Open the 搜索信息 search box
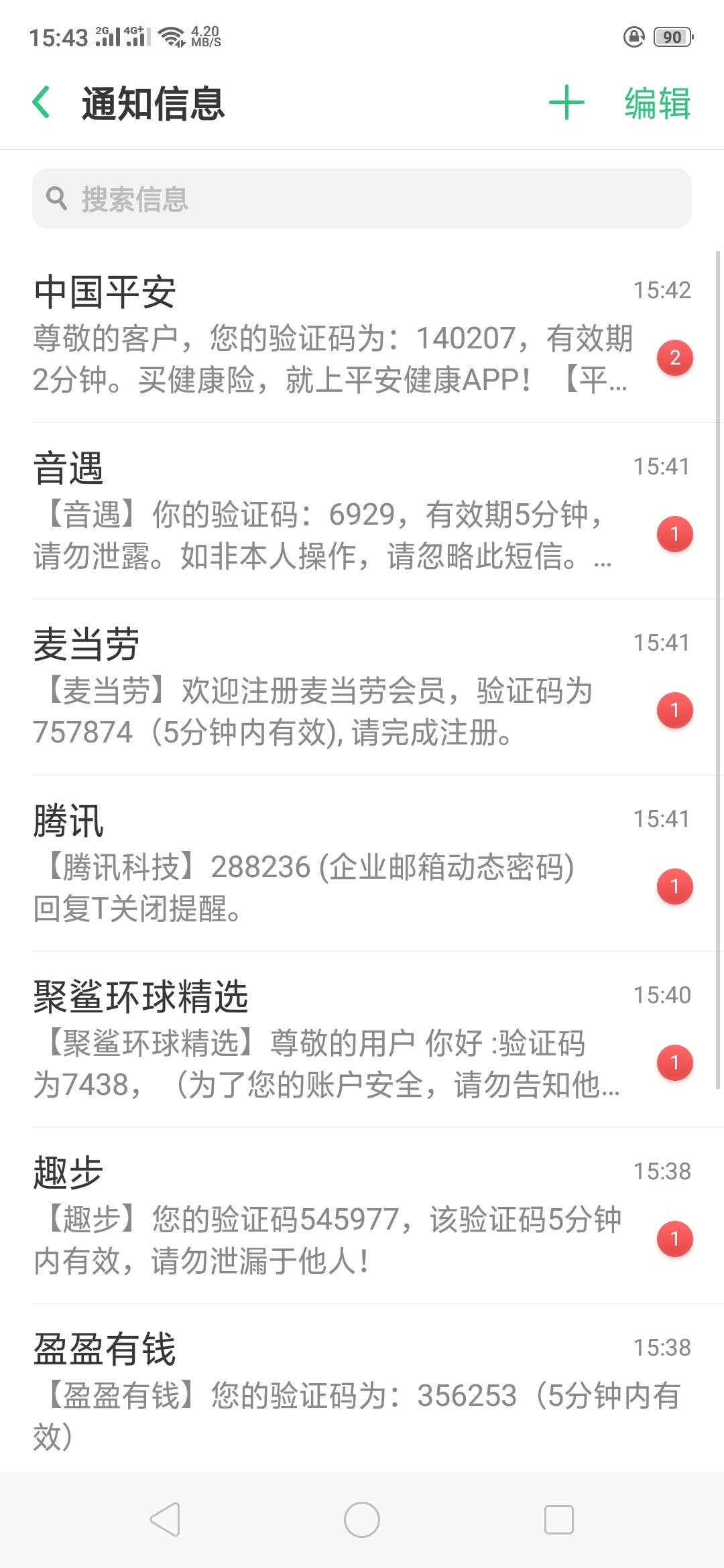The image size is (724, 1568). (x=362, y=198)
